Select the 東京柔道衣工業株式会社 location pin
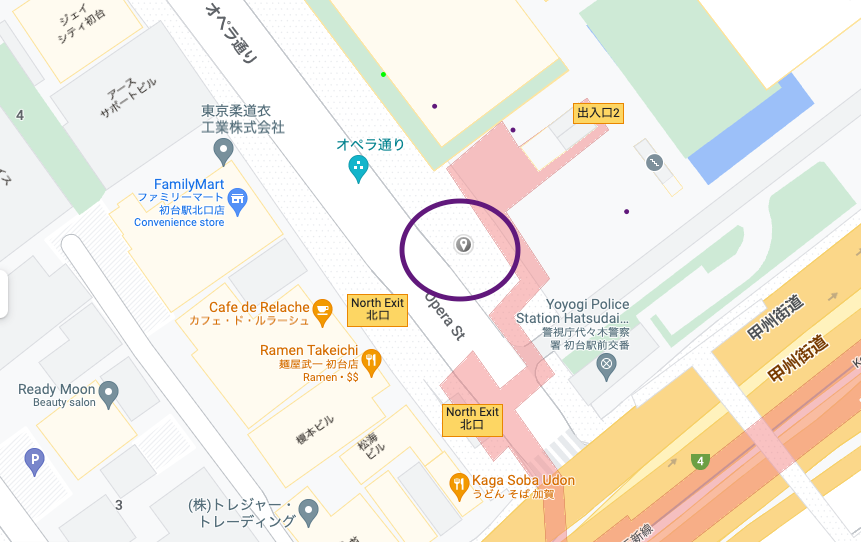This screenshot has height=542, width=861. [224, 151]
